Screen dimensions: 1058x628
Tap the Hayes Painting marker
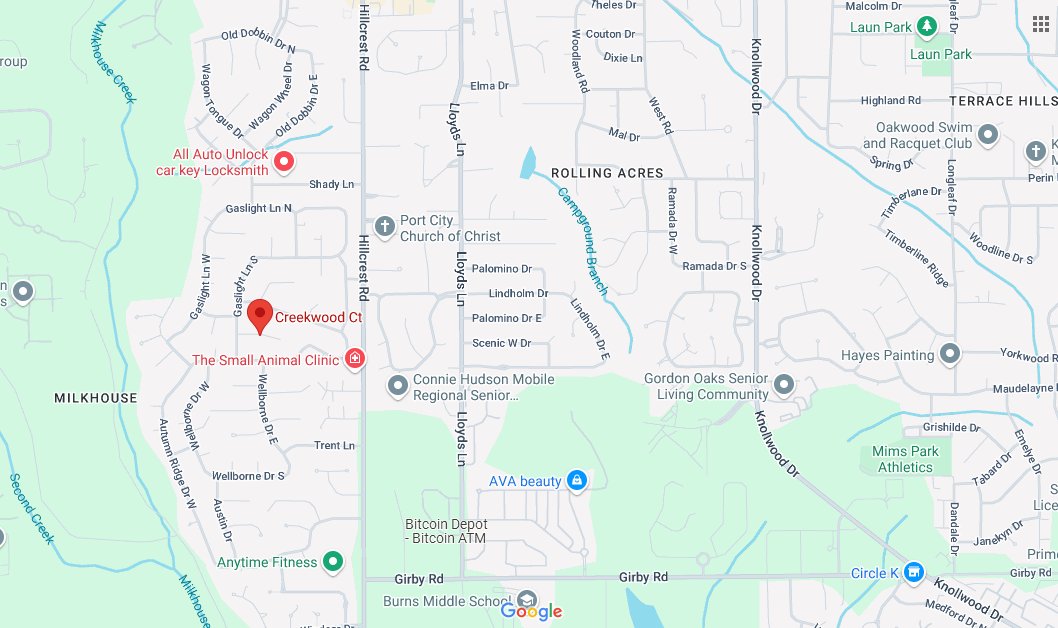pyautogui.click(x=950, y=354)
